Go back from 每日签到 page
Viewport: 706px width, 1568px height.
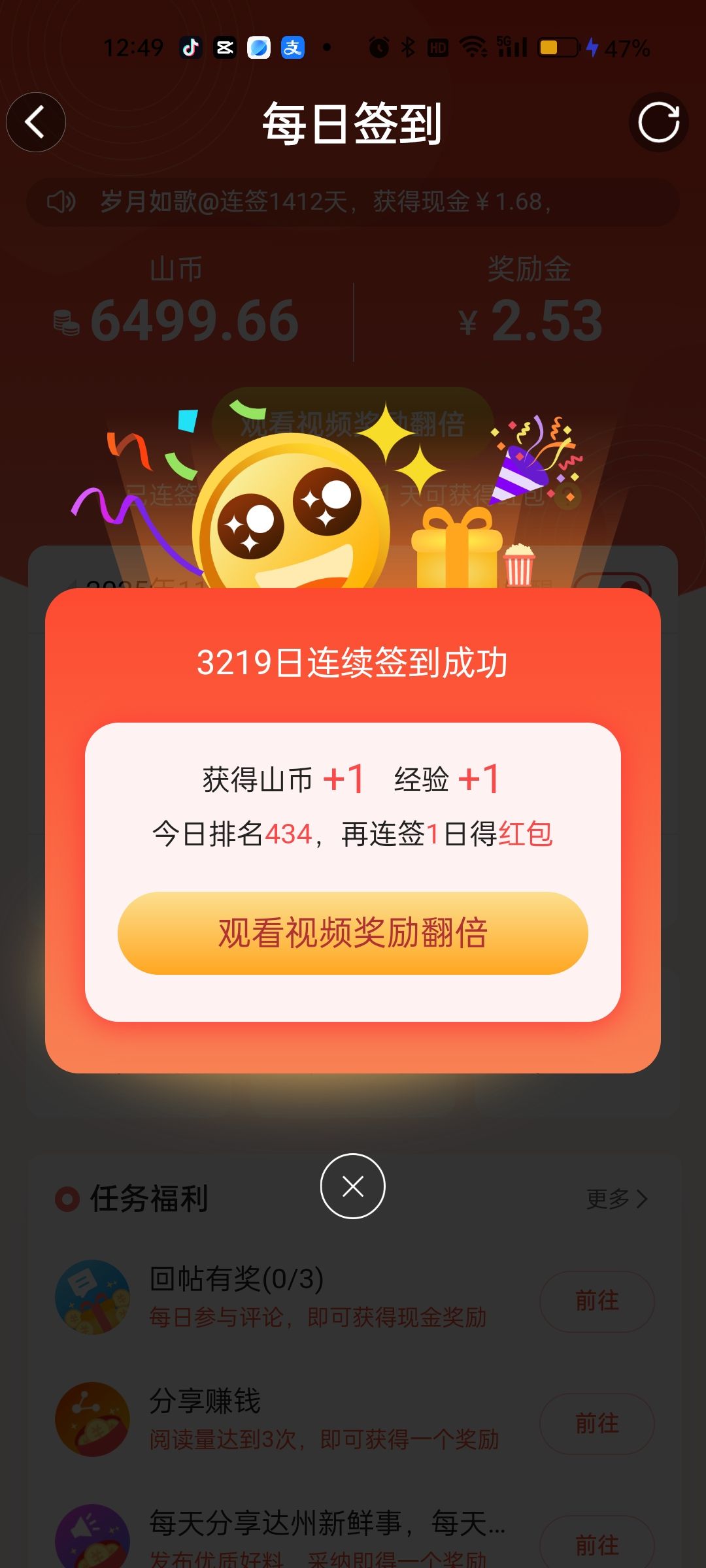point(36,122)
